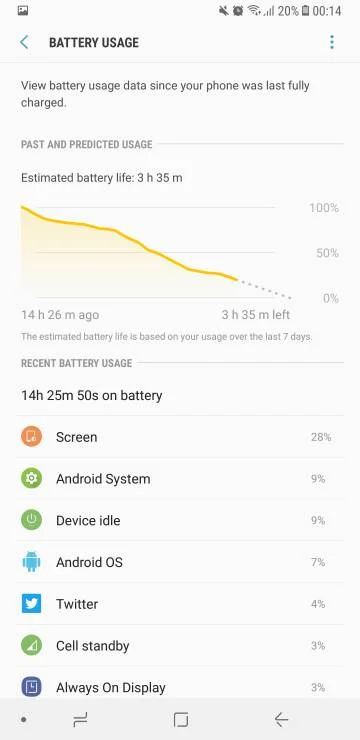This screenshot has width=360, height=740.
Task: Go back from Battery Usage screen
Action: pyautogui.click(x=24, y=42)
